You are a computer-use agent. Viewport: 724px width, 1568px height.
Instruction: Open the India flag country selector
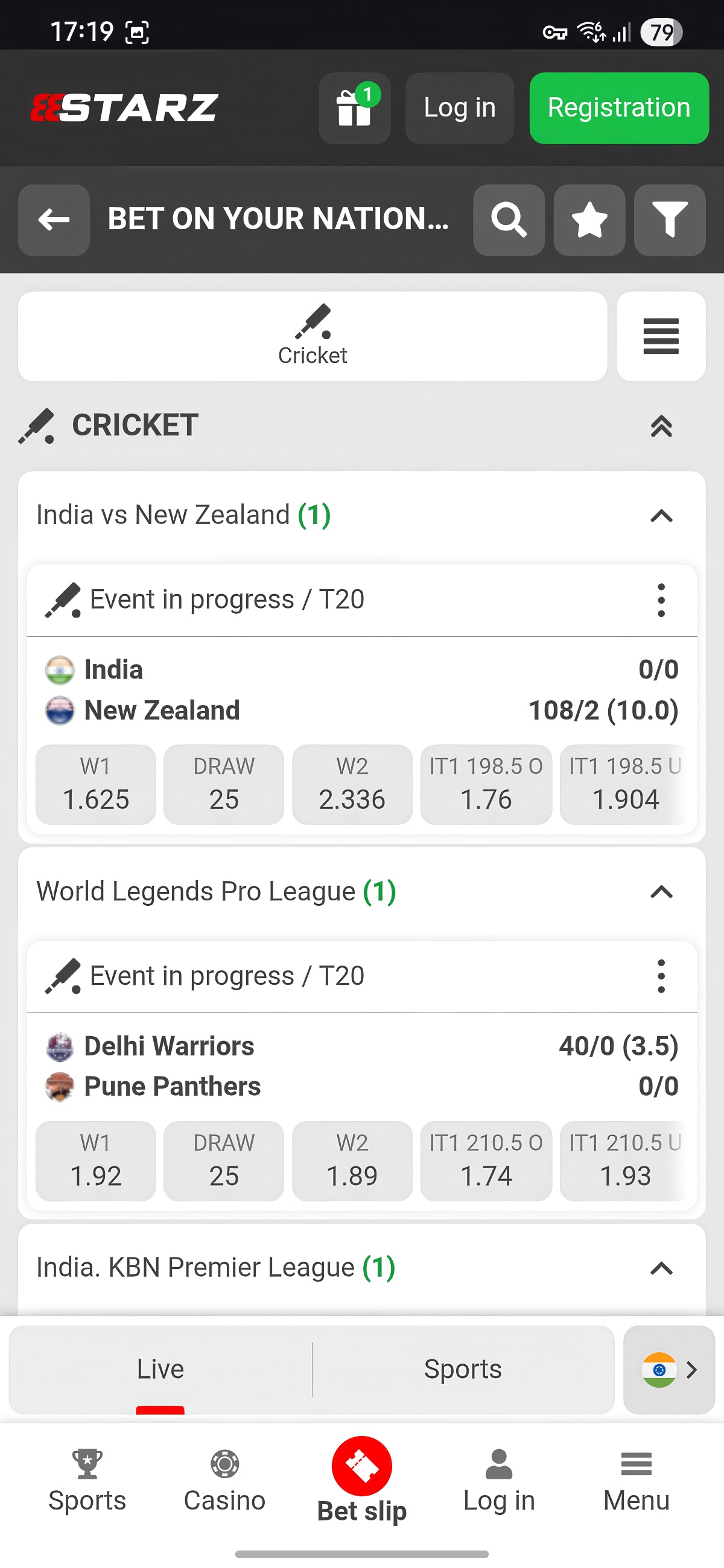coord(668,1370)
